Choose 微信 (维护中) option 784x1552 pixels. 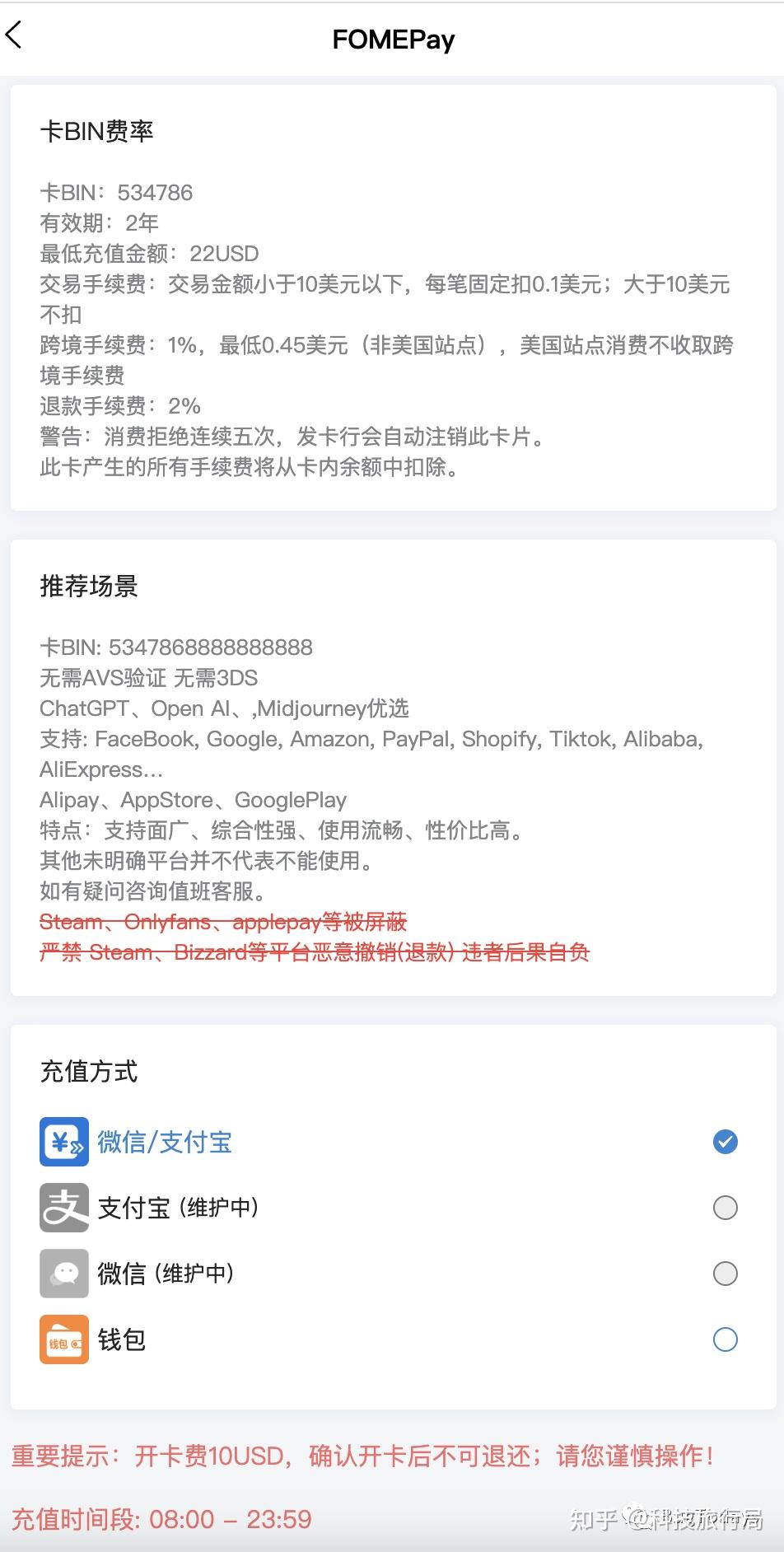(x=724, y=1274)
